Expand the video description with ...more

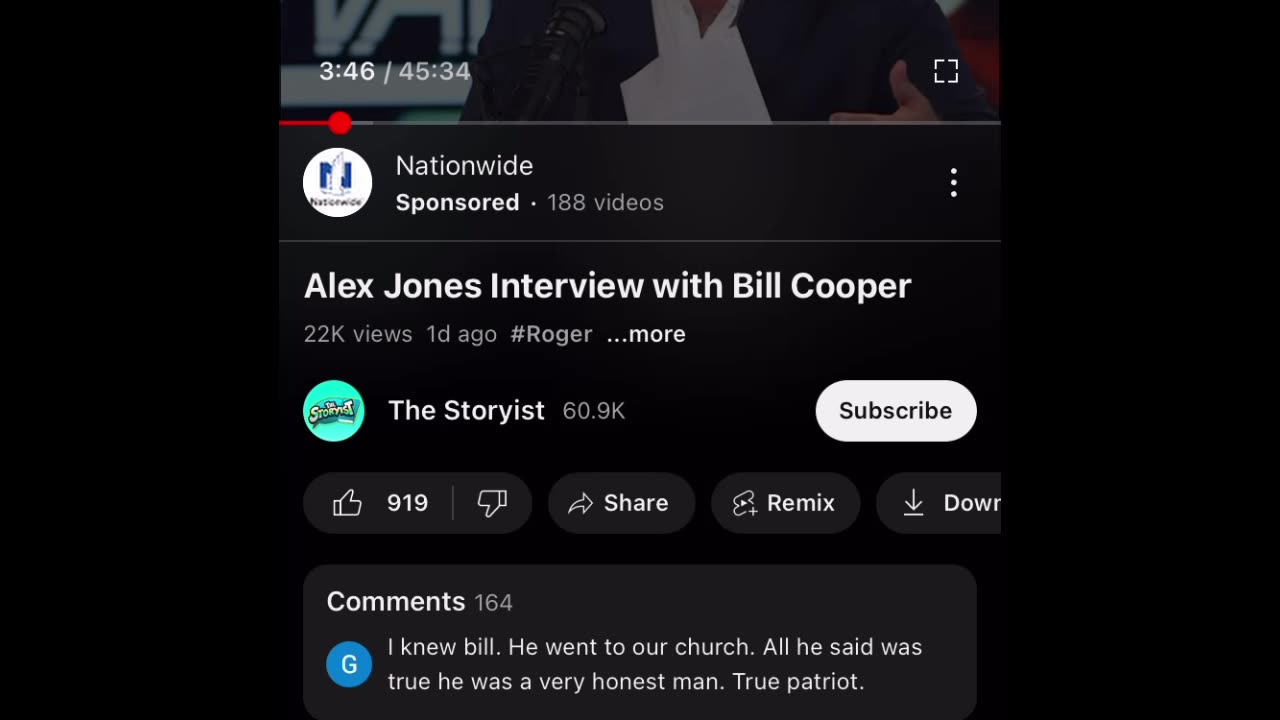tap(646, 334)
